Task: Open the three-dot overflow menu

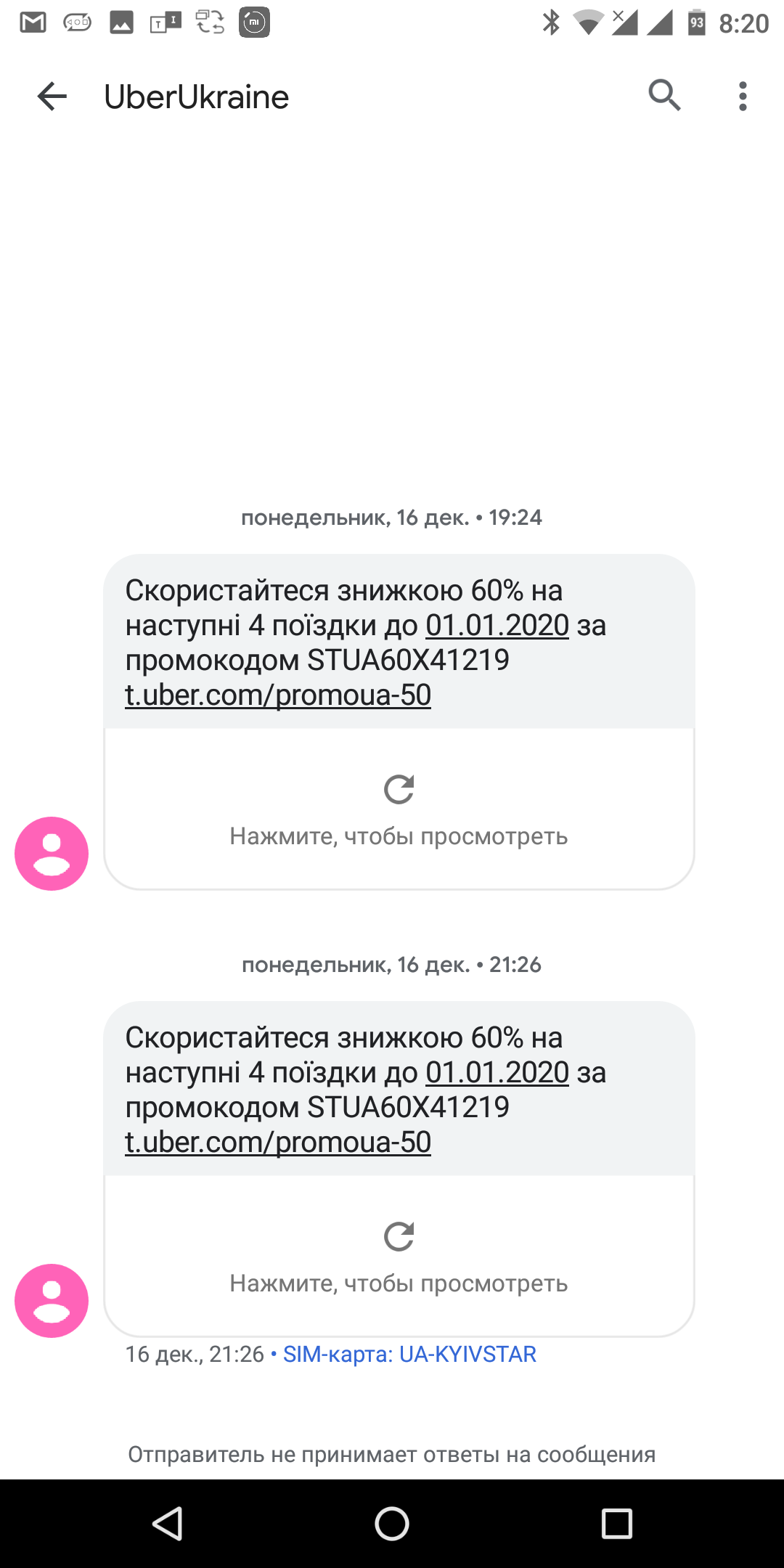Action: (743, 97)
